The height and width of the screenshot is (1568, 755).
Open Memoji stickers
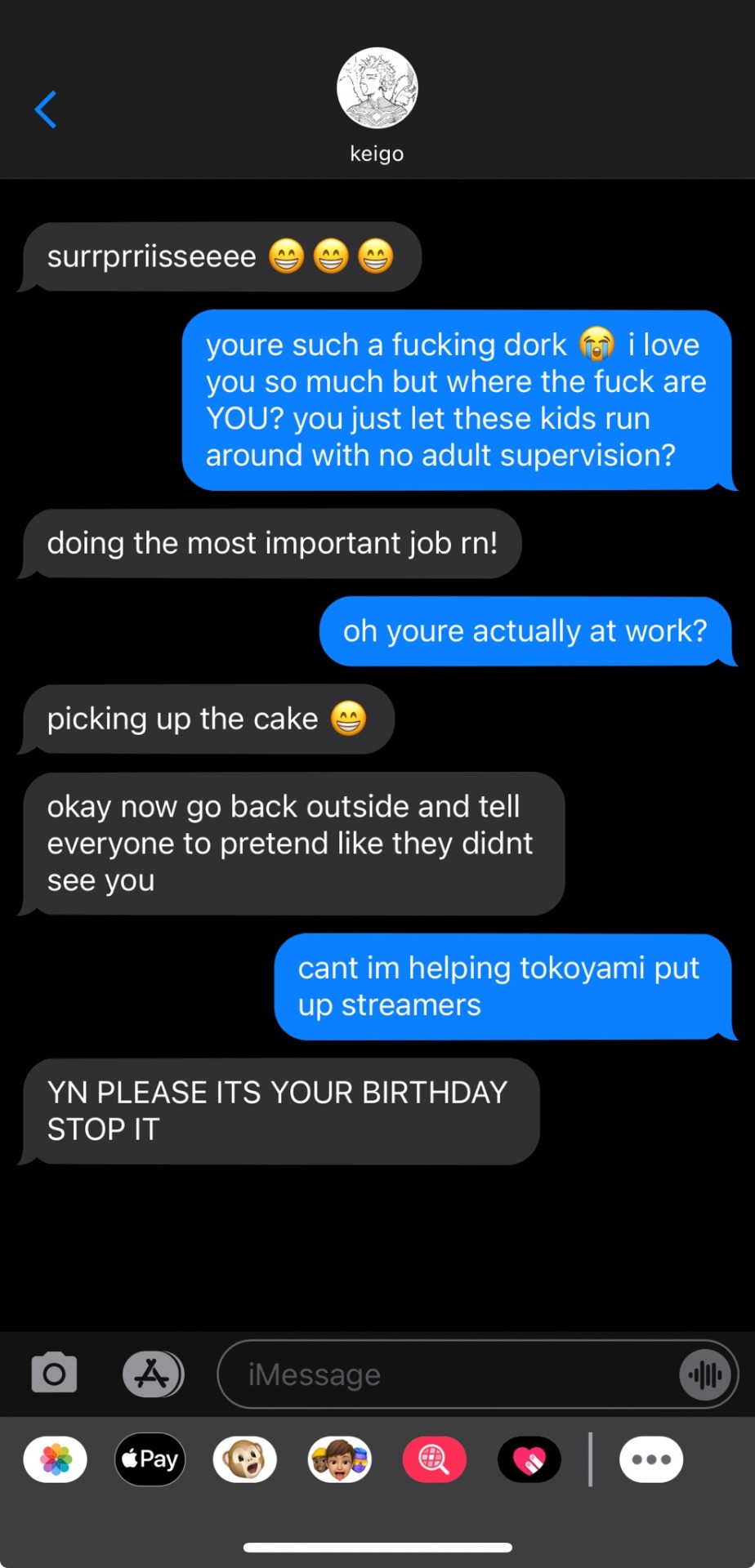(x=340, y=1459)
